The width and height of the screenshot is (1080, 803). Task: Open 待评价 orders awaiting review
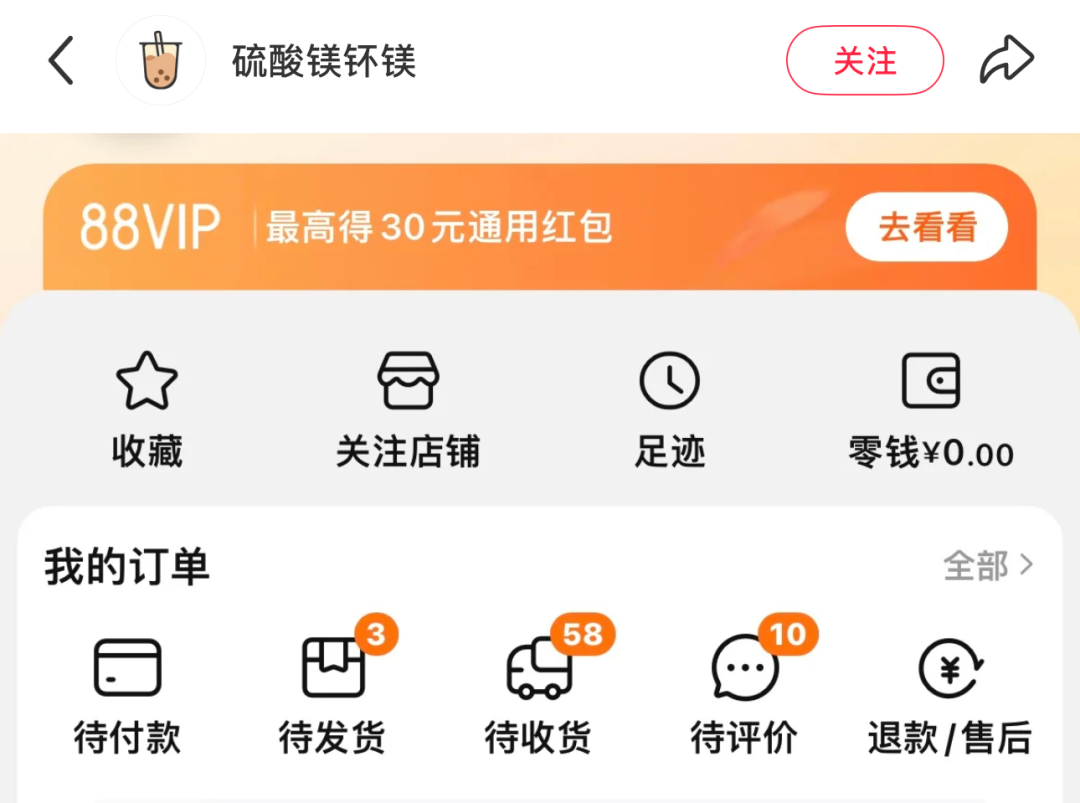[x=744, y=695]
